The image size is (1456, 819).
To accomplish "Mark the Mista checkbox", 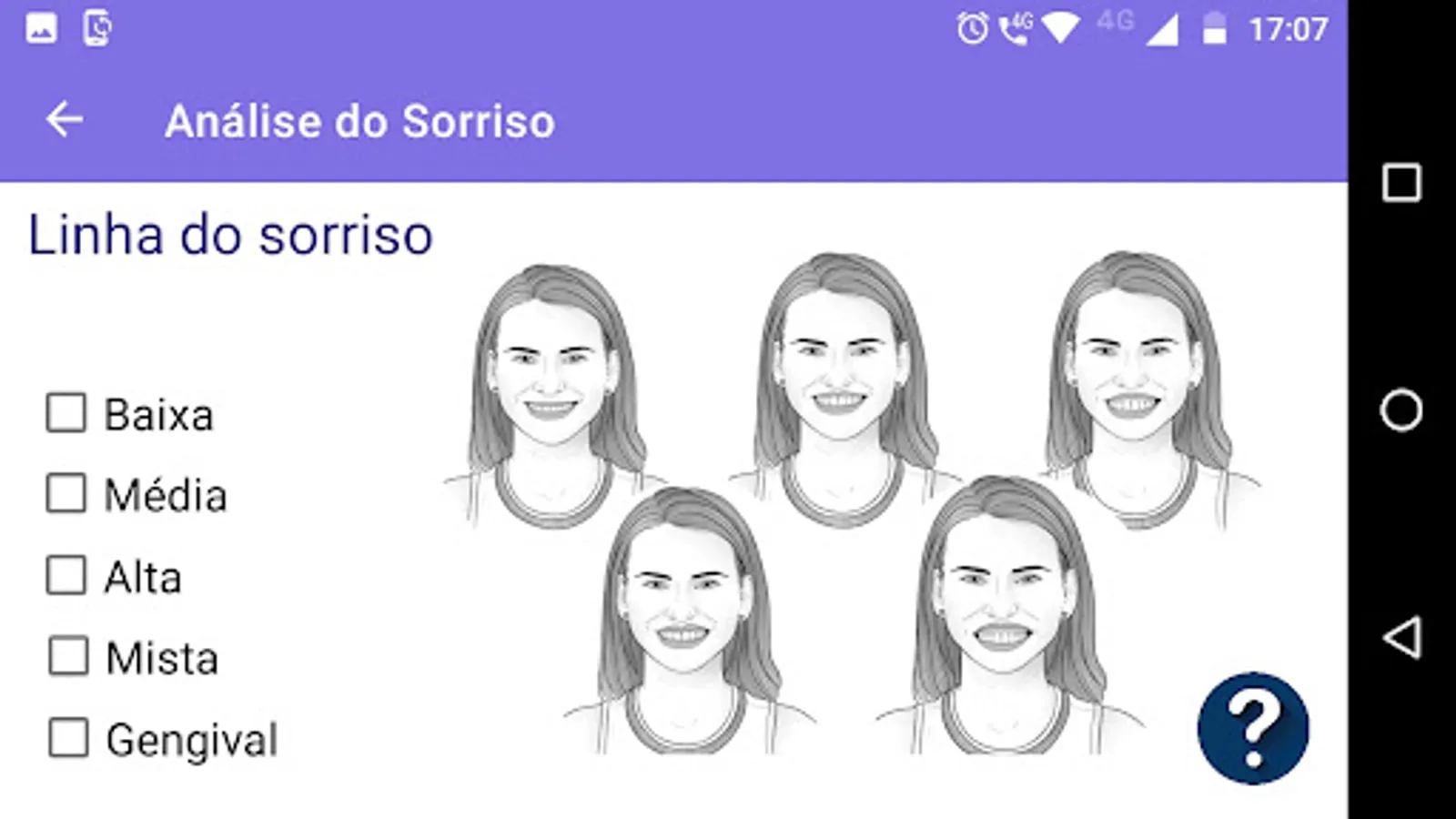I will pos(68,656).
